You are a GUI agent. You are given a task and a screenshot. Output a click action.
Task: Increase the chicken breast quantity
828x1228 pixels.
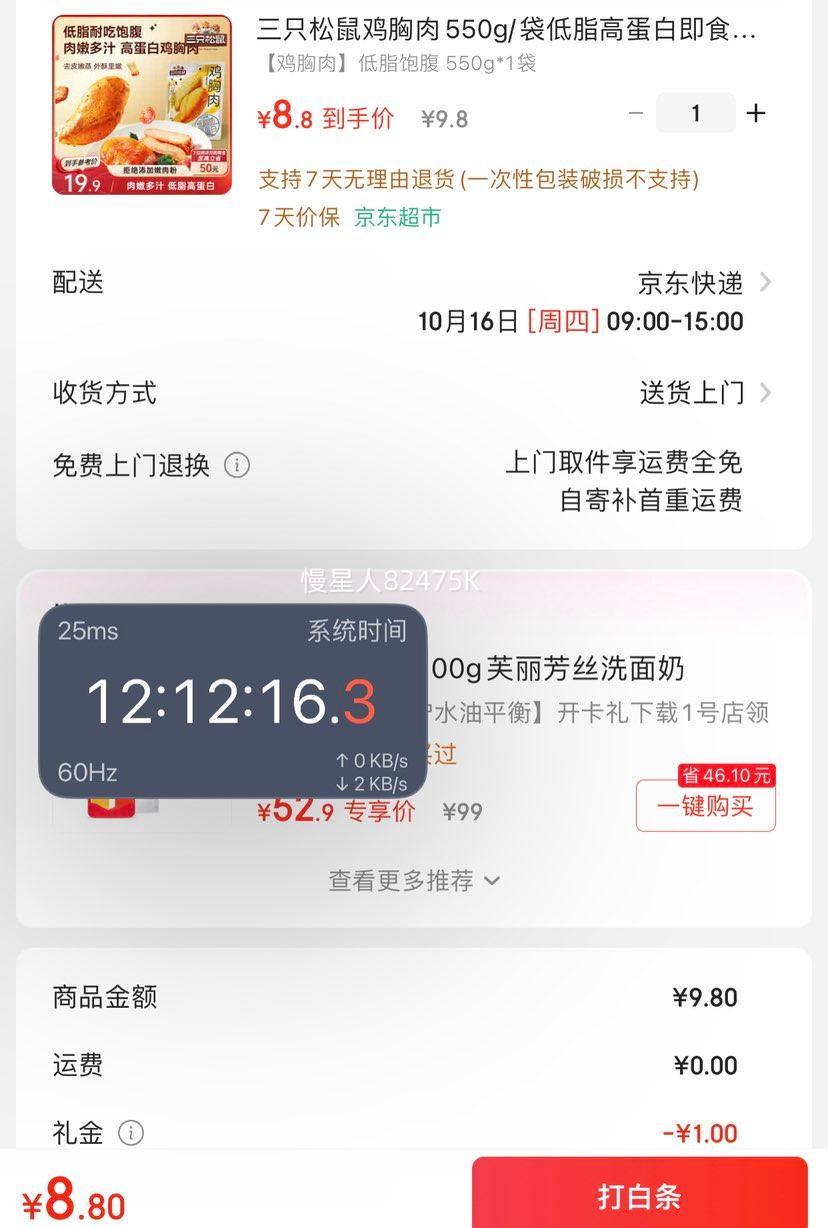(x=756, y=113)
